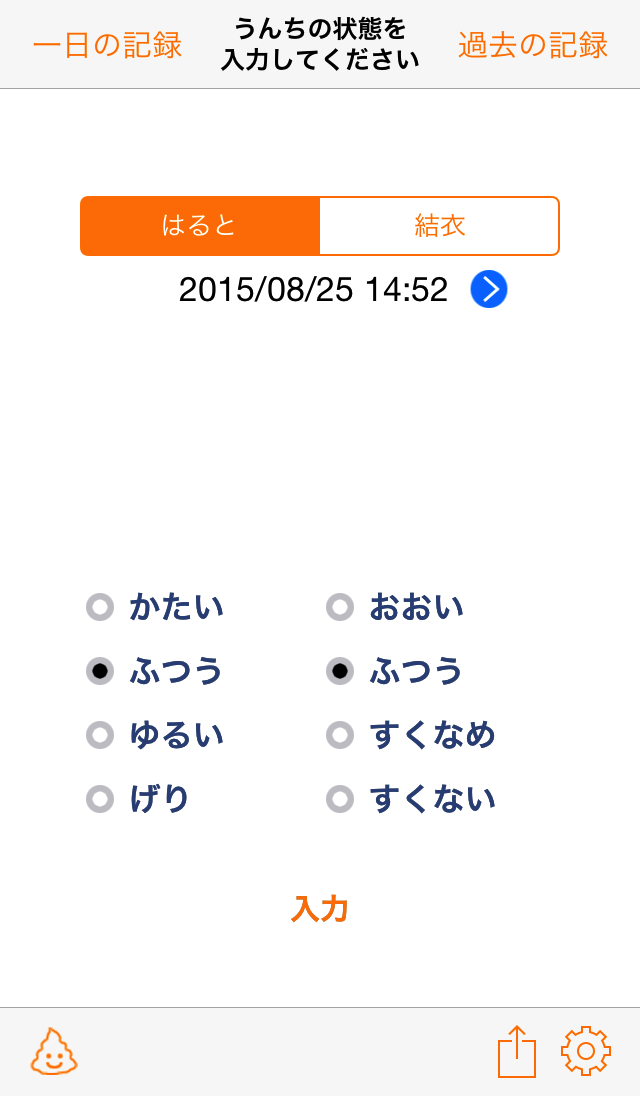Image resolution: width=640 pixels, height=1096 pixels.
Task: Open settings gear
Action: point(586,1051)
